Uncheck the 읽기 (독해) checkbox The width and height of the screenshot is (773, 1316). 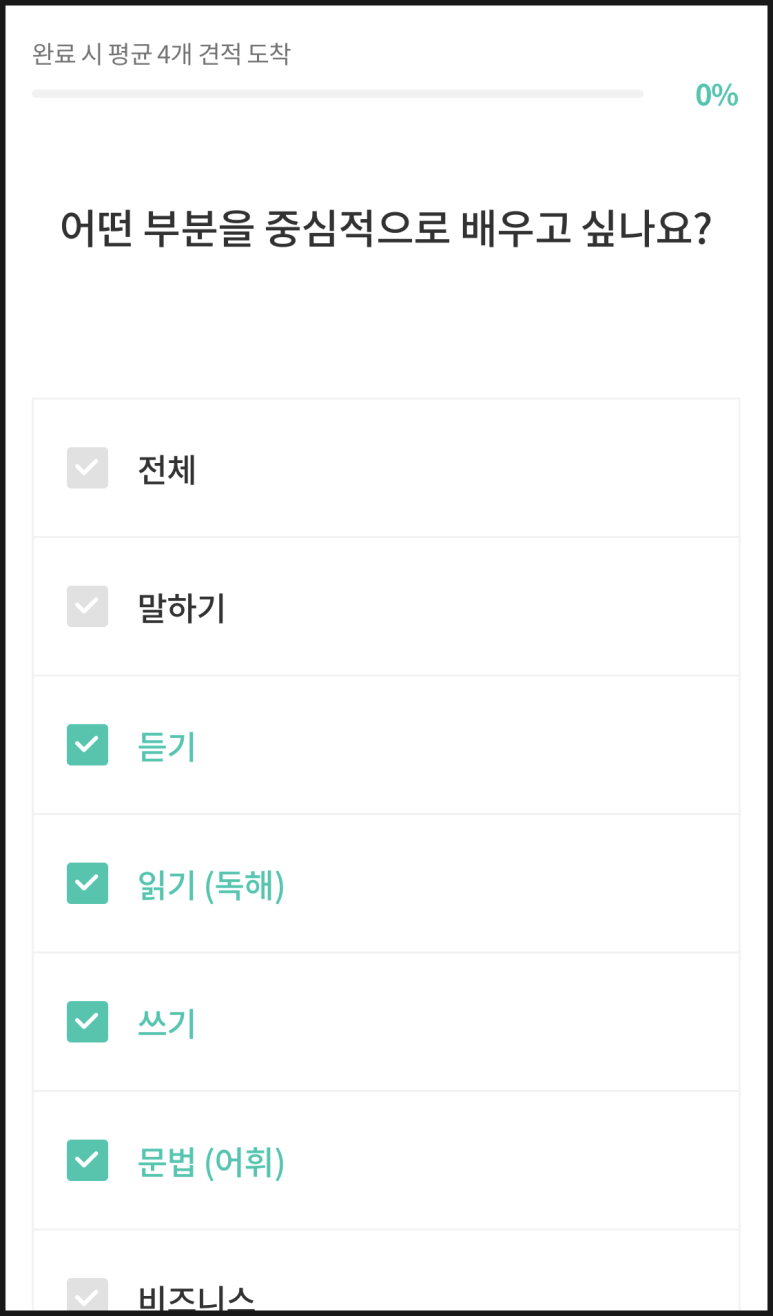tap(87, 883)
